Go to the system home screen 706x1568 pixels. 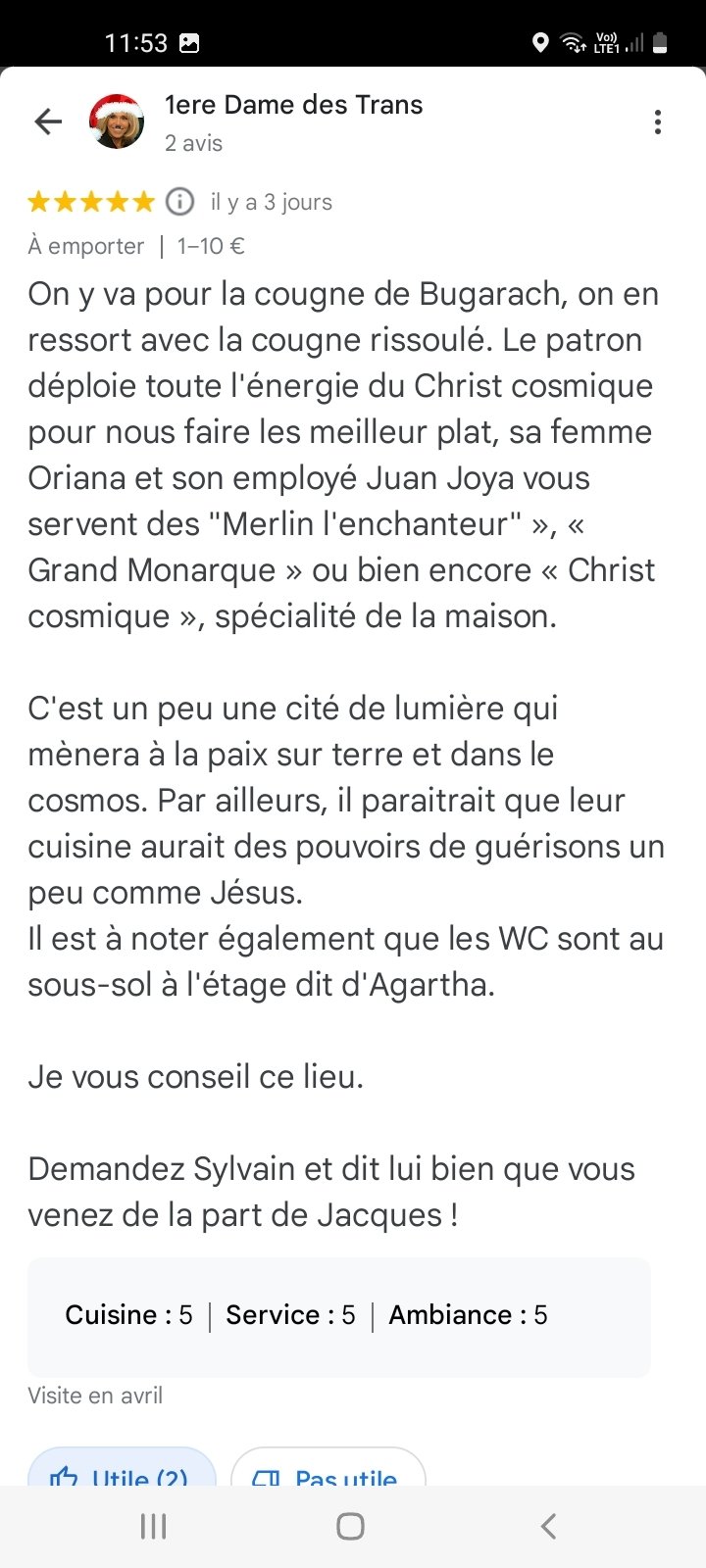click(350, 1526)
